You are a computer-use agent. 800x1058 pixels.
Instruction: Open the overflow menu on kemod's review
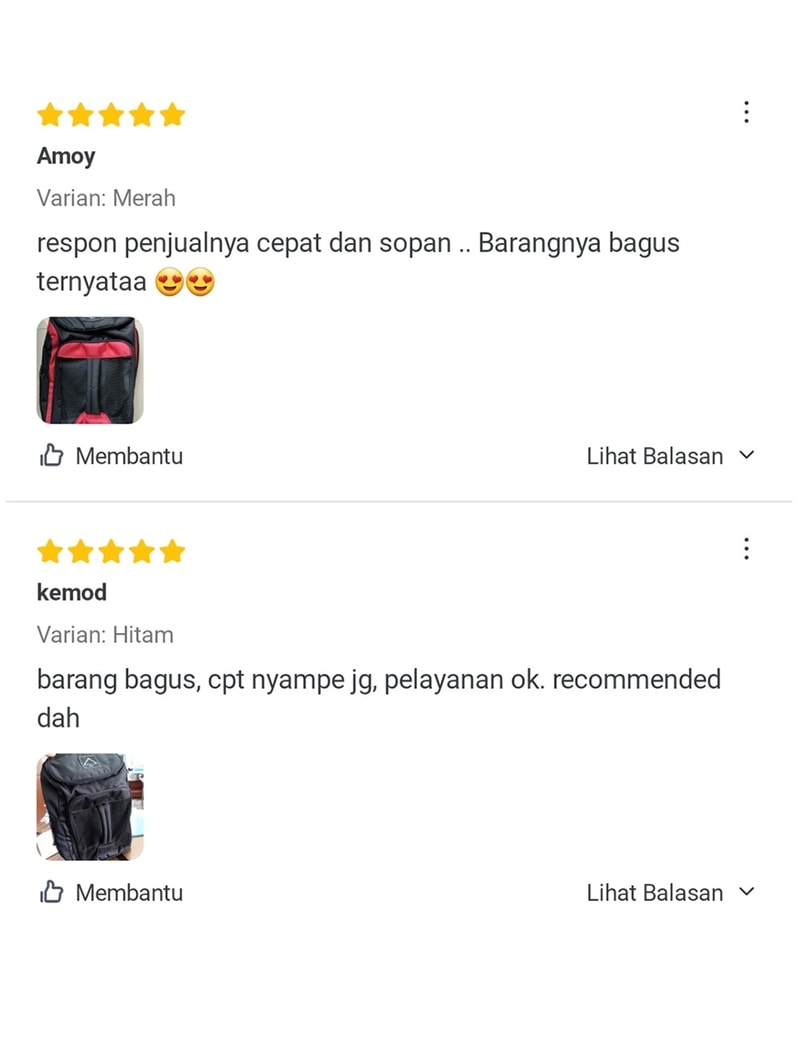click(x=746, y=548)
